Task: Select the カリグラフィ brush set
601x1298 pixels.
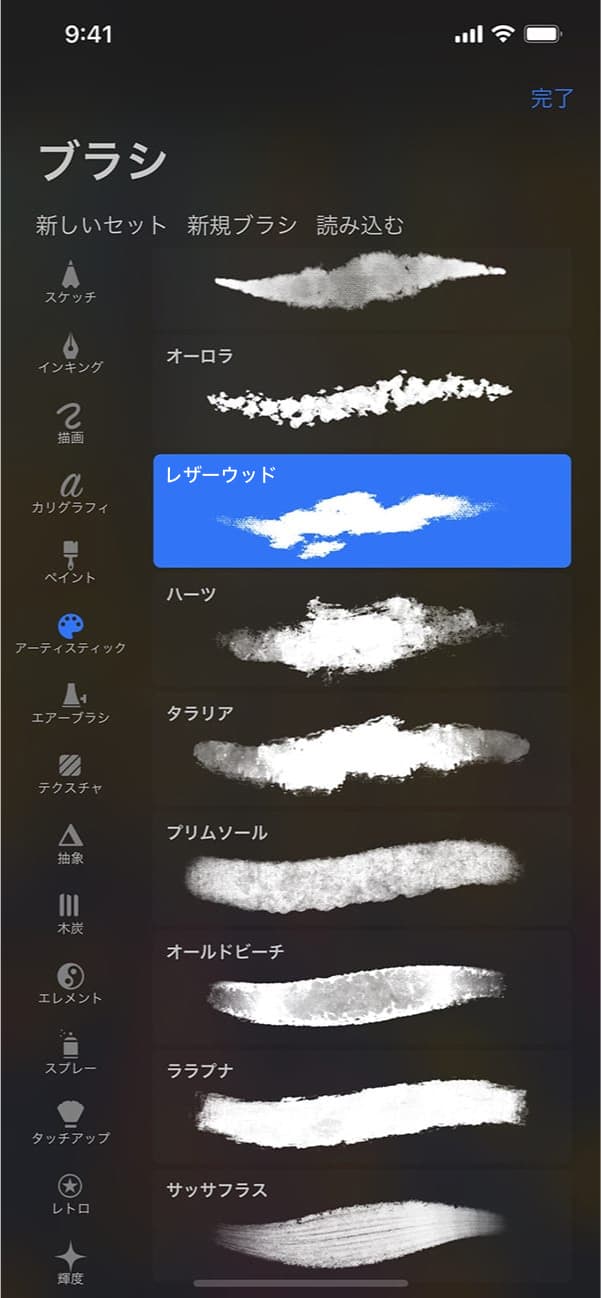Action: [70, 493]
